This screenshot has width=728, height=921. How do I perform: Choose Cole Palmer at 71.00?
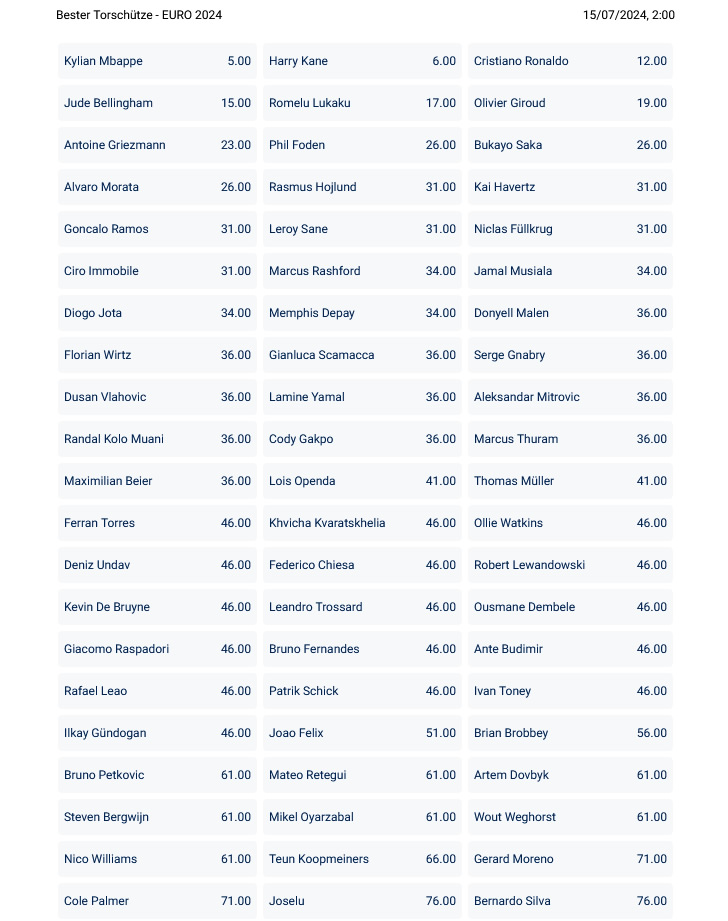tap(157, 901)
